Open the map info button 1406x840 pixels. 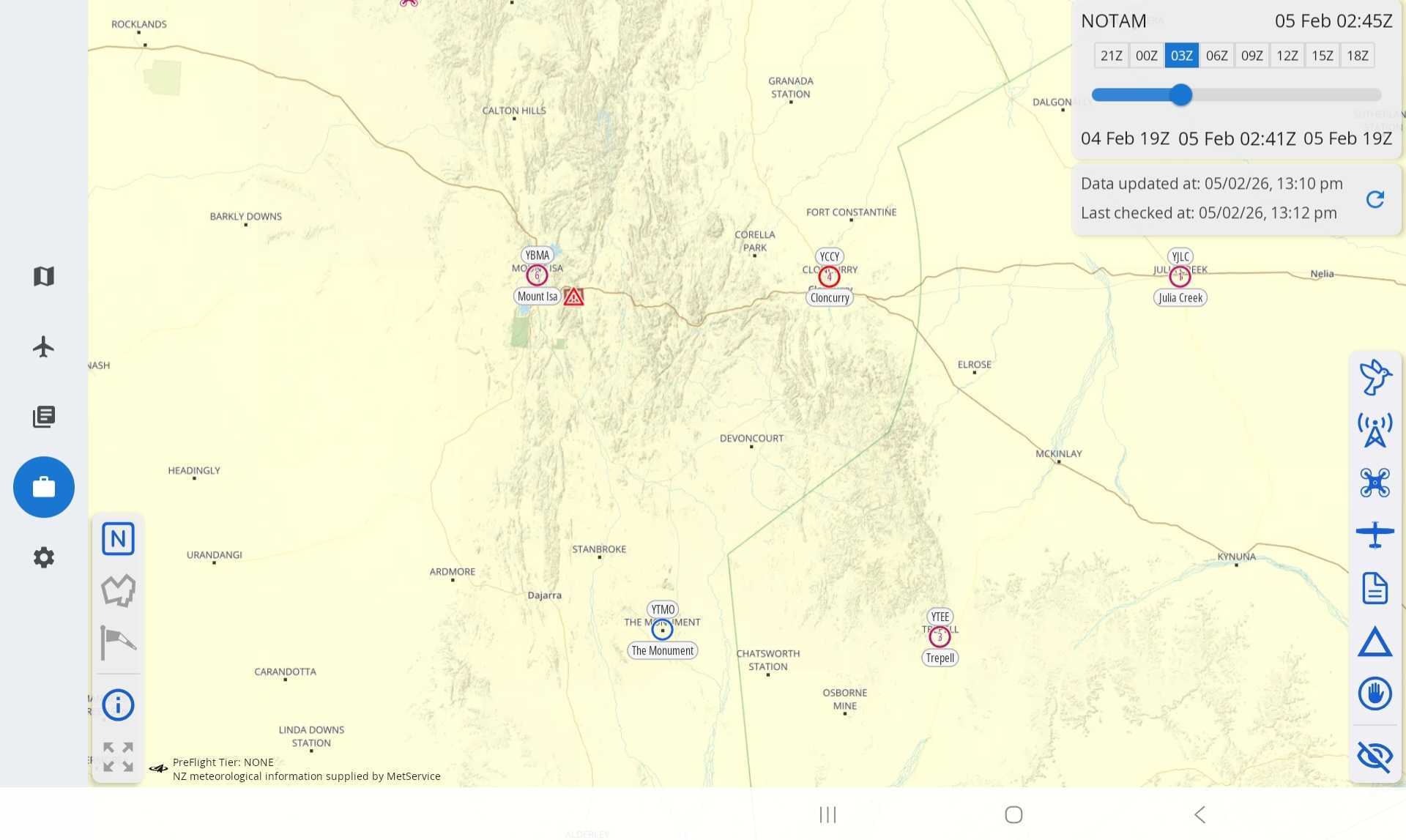(118, 705)
